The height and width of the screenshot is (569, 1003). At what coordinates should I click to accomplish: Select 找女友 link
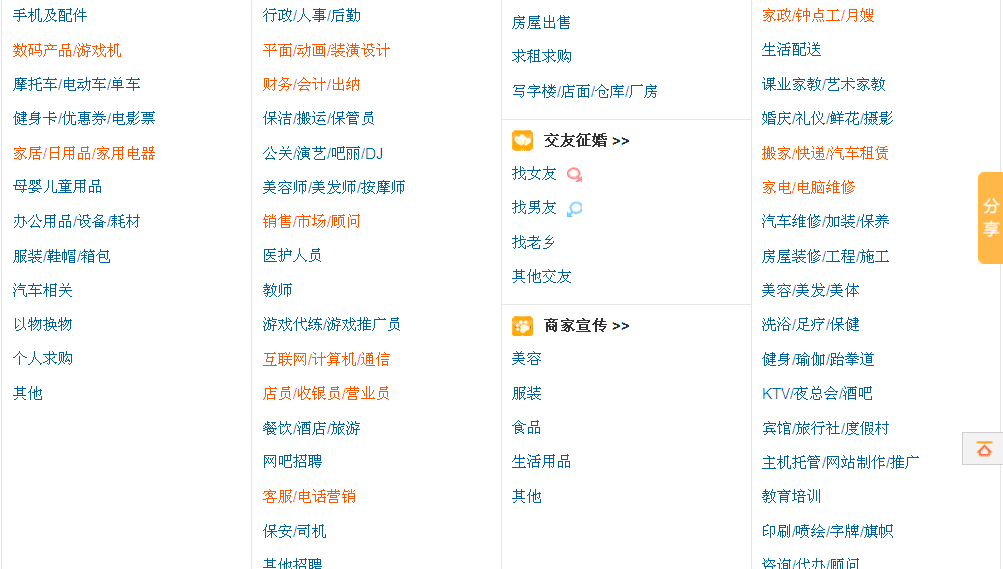[534, 173]
